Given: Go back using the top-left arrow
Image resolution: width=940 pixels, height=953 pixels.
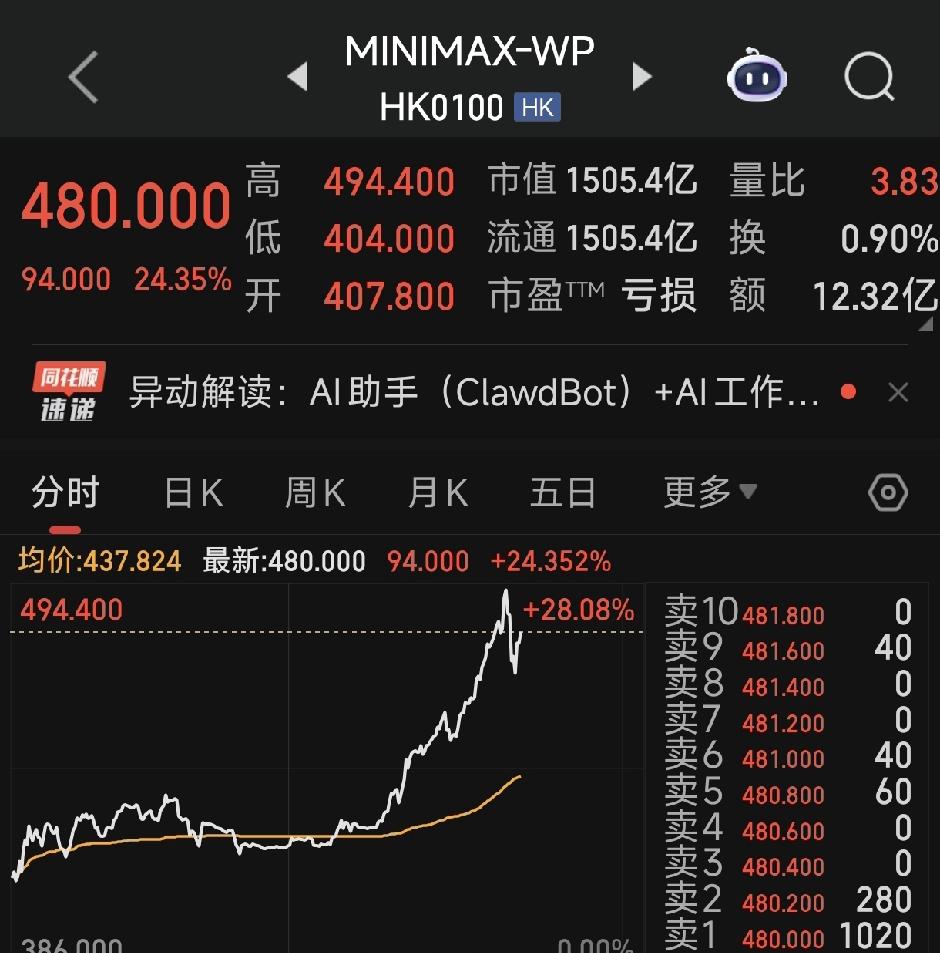Looking at the screenshot, I should click(x=83, y=77).
